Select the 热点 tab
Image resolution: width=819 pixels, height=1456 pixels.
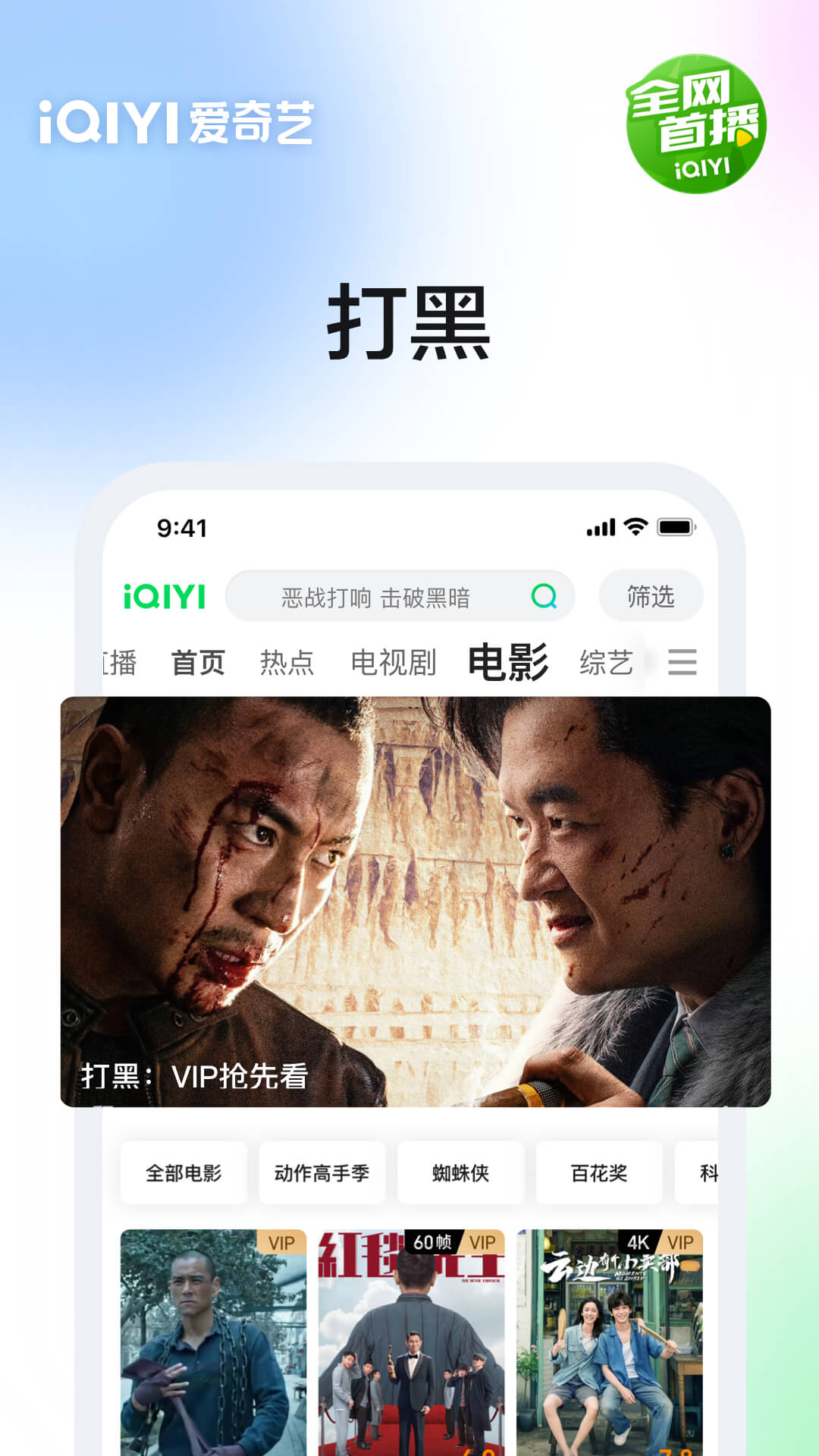pos(288,662)
